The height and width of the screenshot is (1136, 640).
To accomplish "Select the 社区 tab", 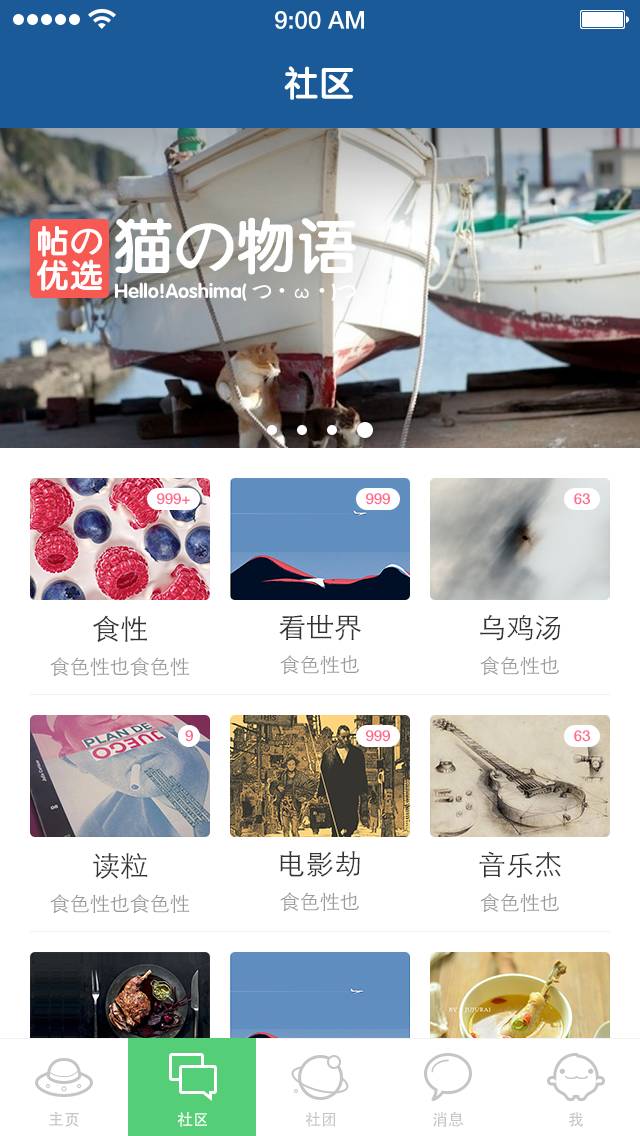I will point(192,1088).
